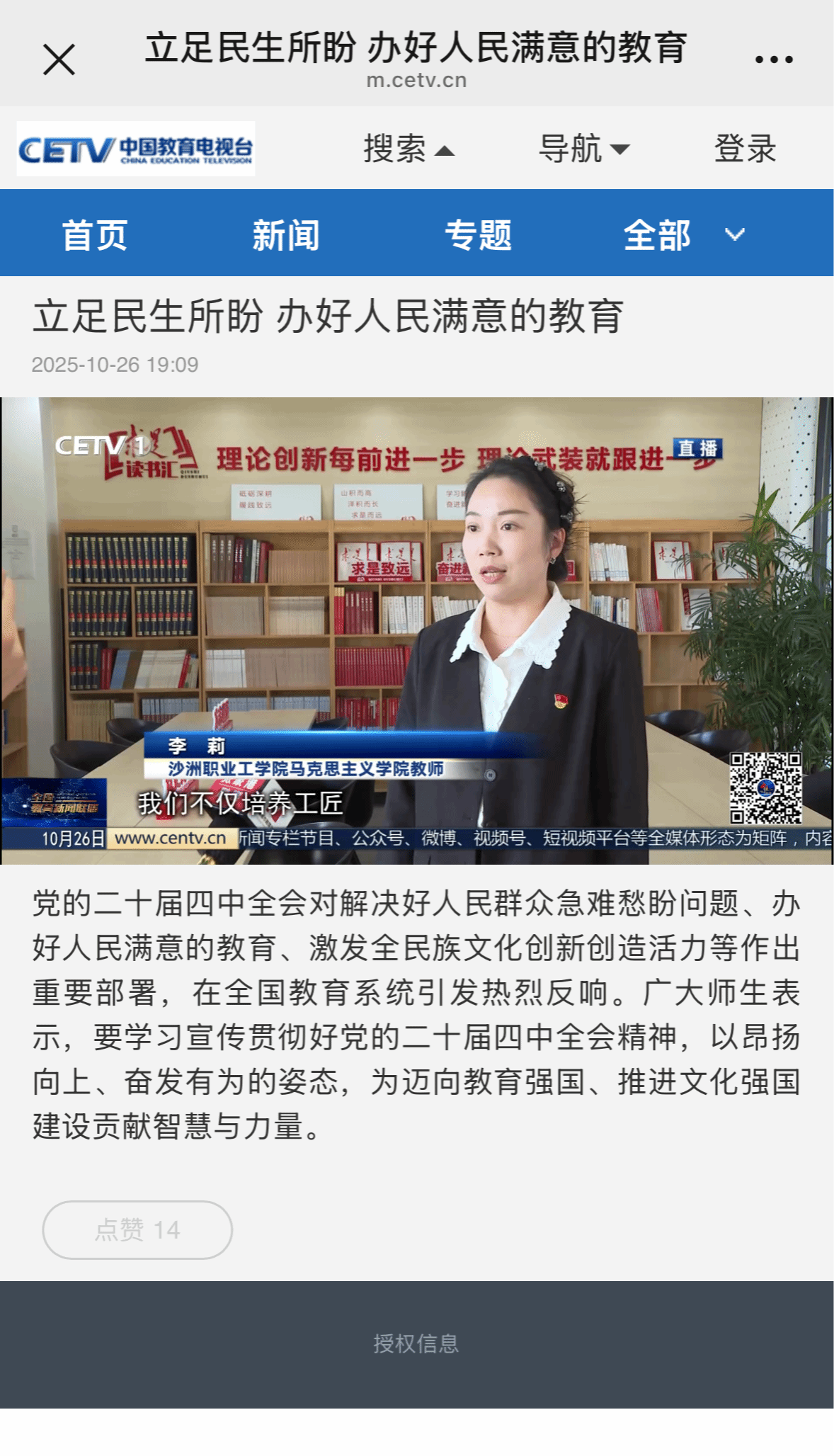The height and width of the screenshot is (1456, 834).
Task: Tap the CETV logo to go home
Action: click(x=136, y=149)
